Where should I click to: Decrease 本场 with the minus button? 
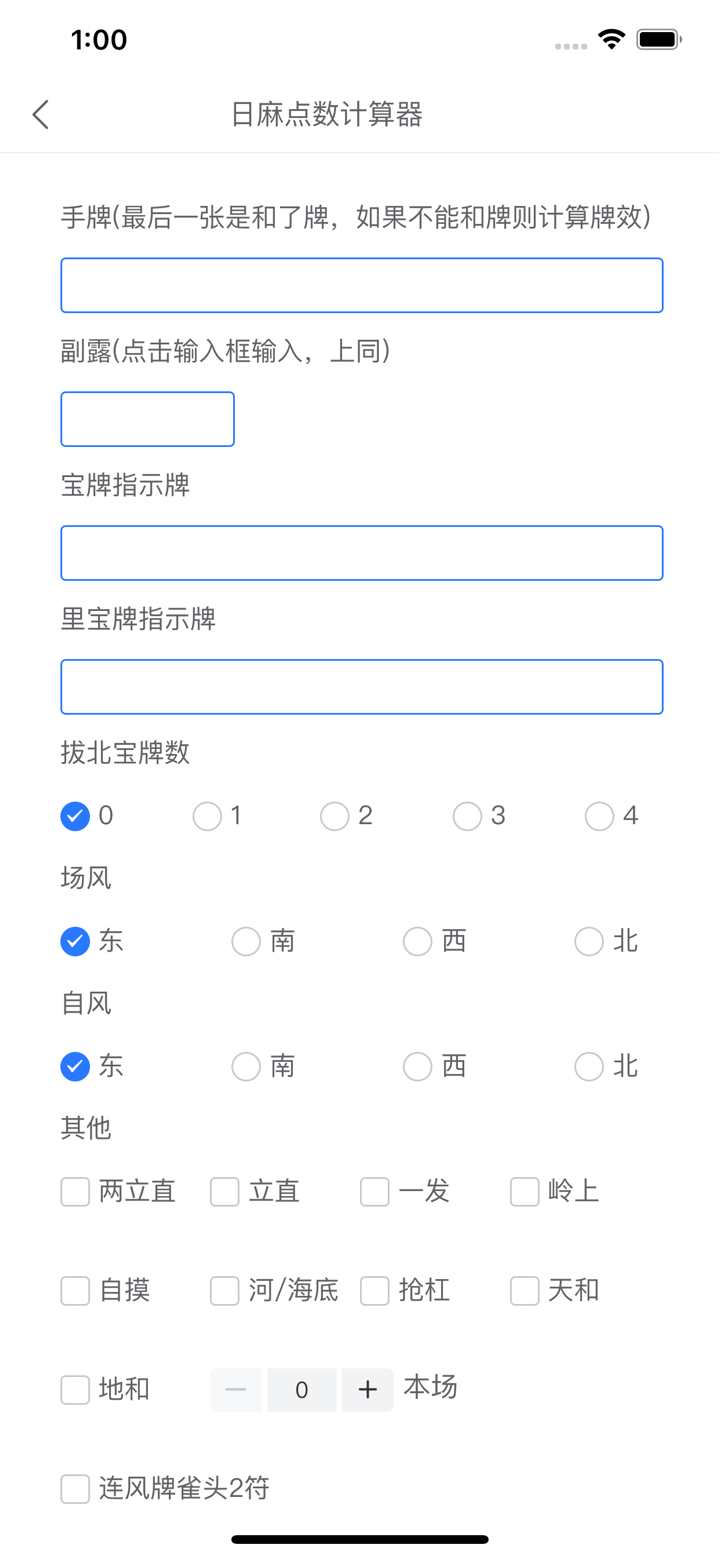pyautogui.click(x=236, y=1389)
